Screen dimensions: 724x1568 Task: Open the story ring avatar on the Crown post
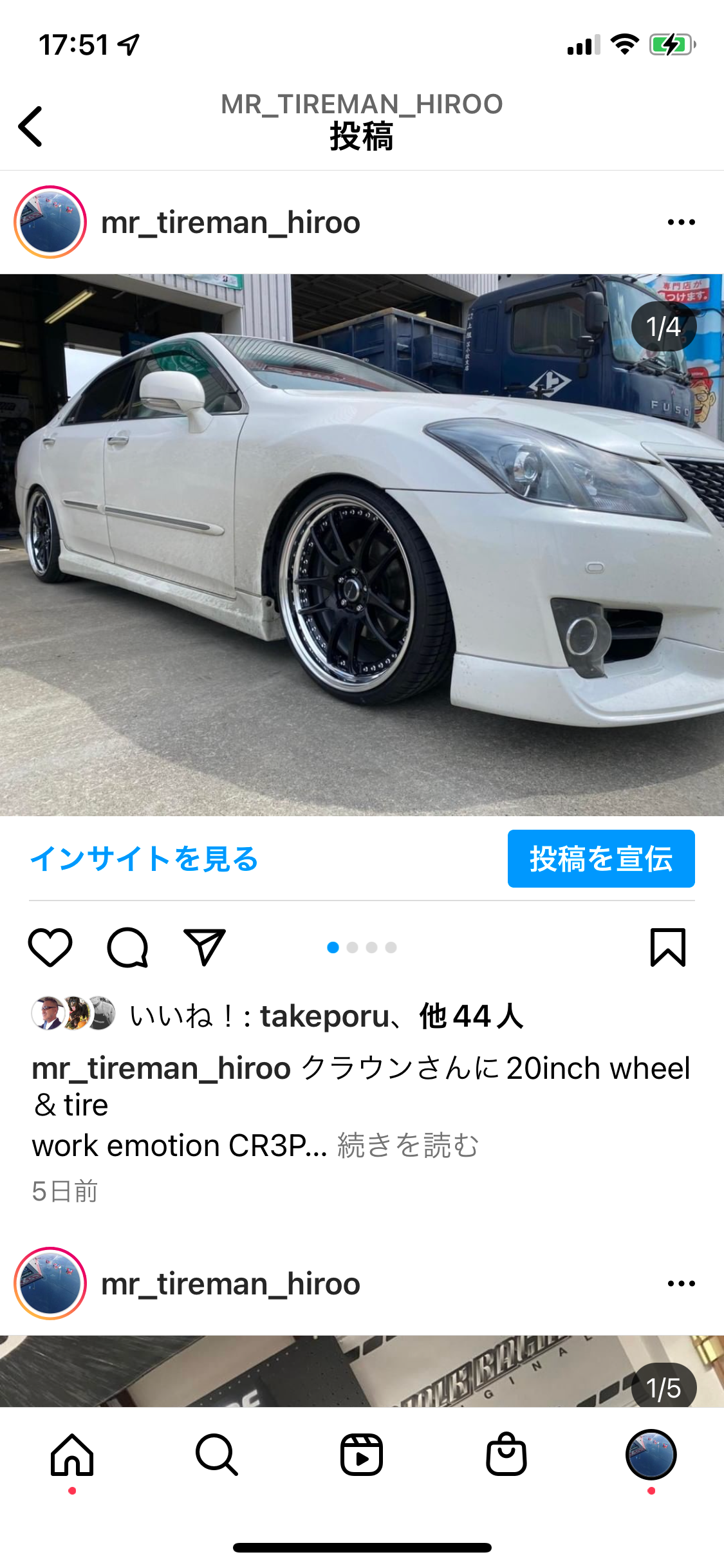click(50, 222)
